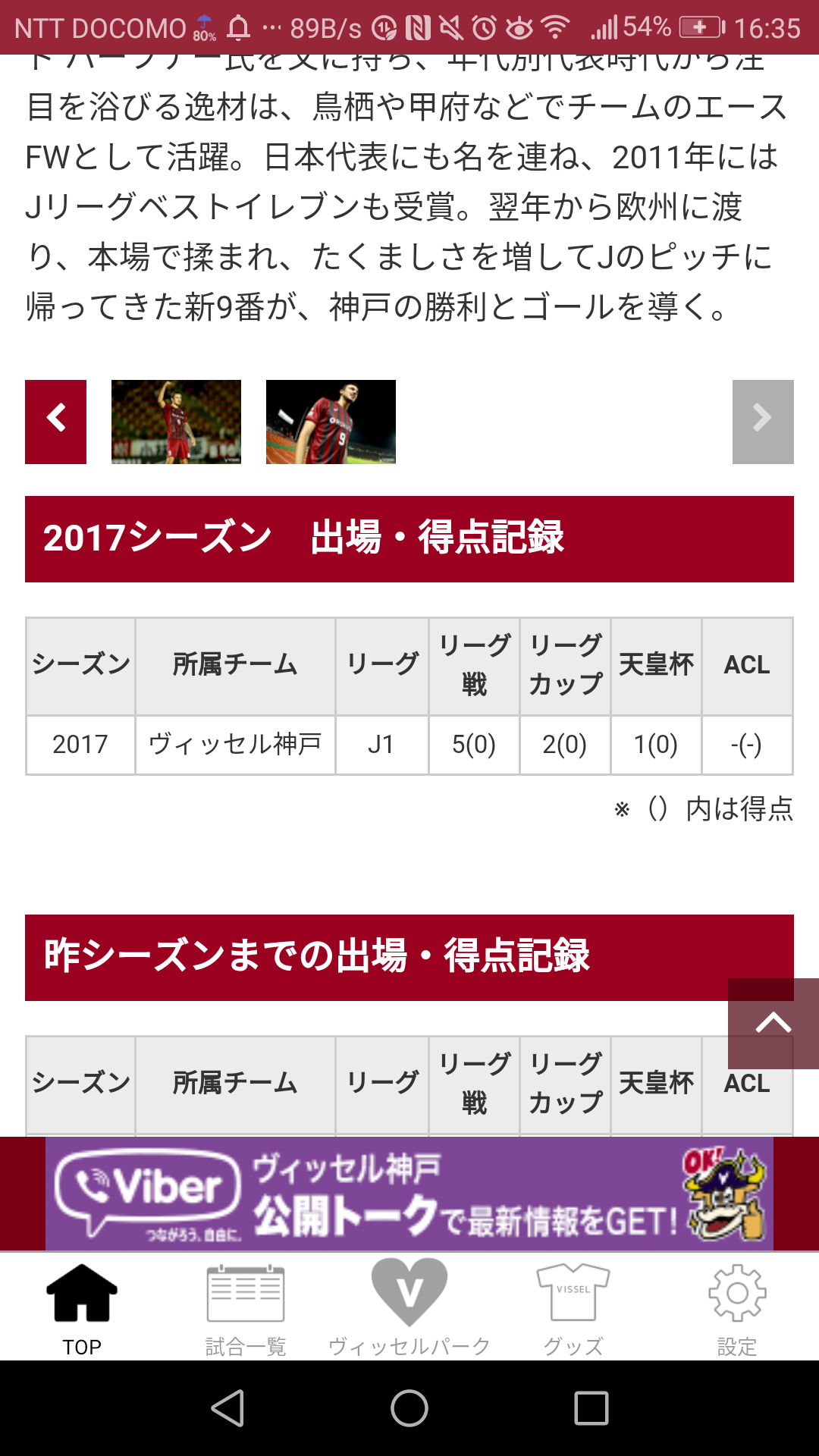The image size is (819, 1456).
Task: Jump back to top with the up-arrow button
Action: coord(773,1023)
